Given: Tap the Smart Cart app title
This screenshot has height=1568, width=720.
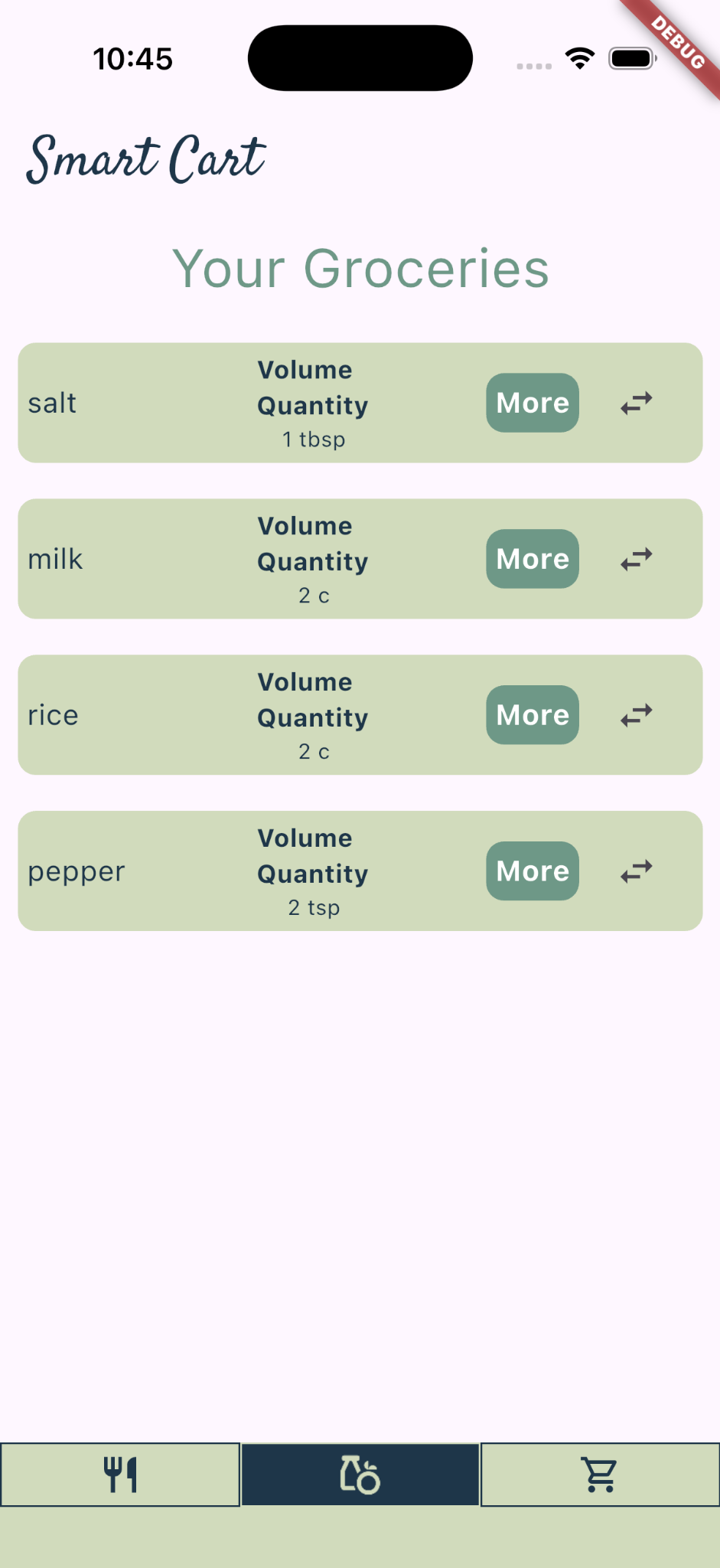Looking at the screenshot, I should [x=145, y=158].
